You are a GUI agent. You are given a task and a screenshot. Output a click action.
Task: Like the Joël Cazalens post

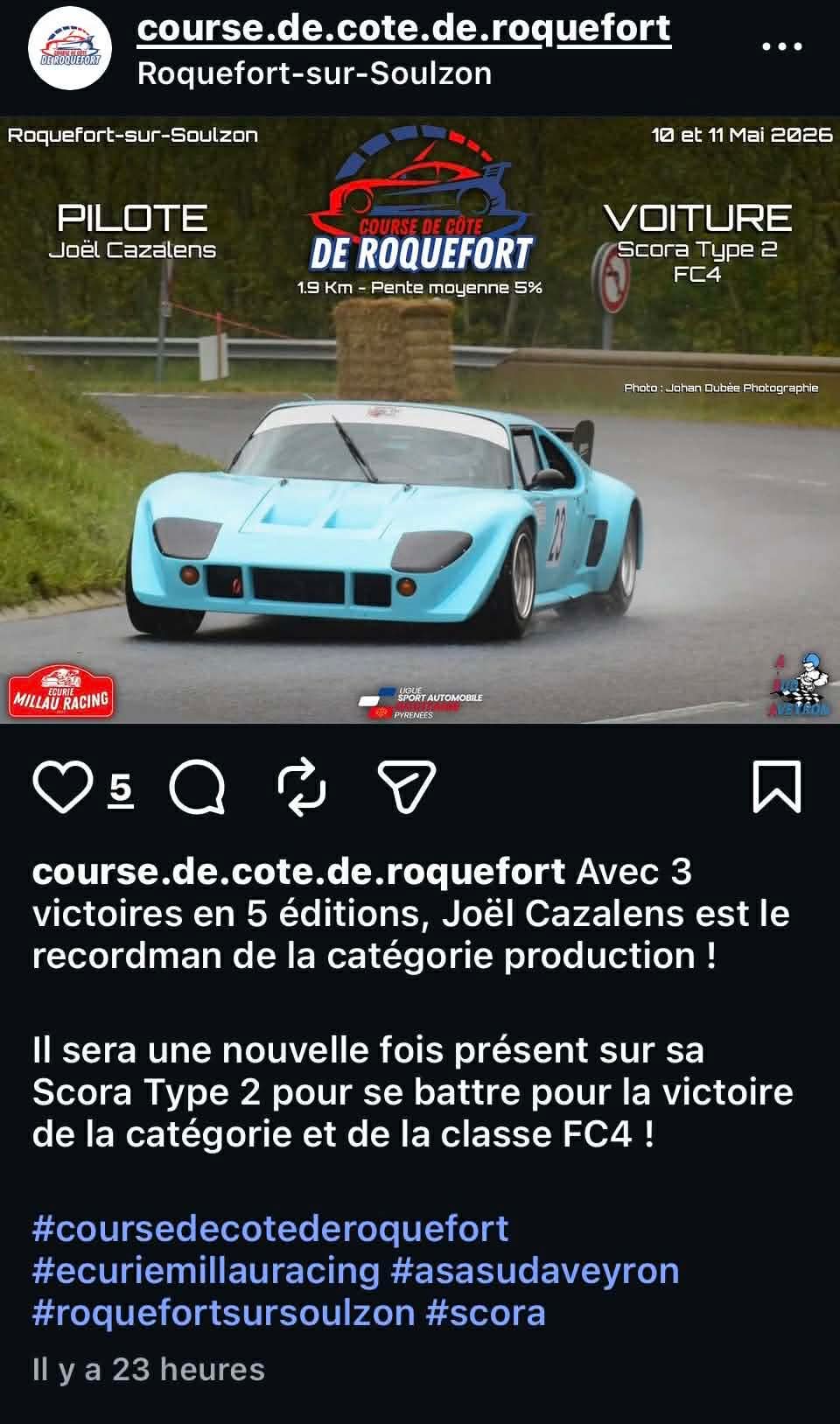point(62,786)
